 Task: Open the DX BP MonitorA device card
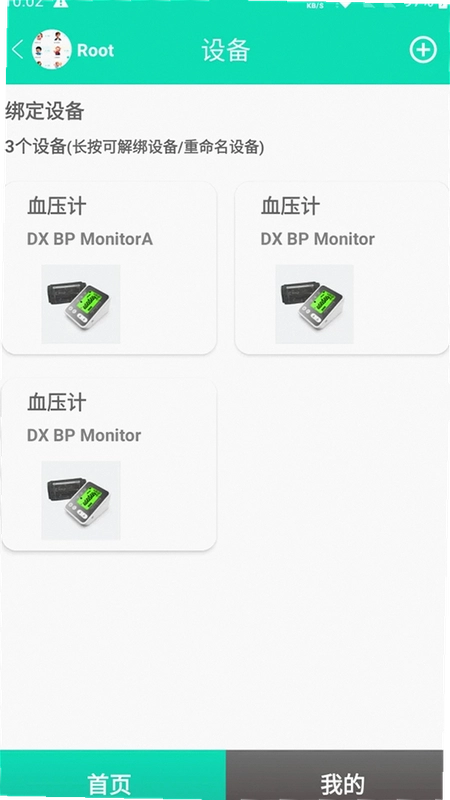pyautogui.click(x=110, y=268)
